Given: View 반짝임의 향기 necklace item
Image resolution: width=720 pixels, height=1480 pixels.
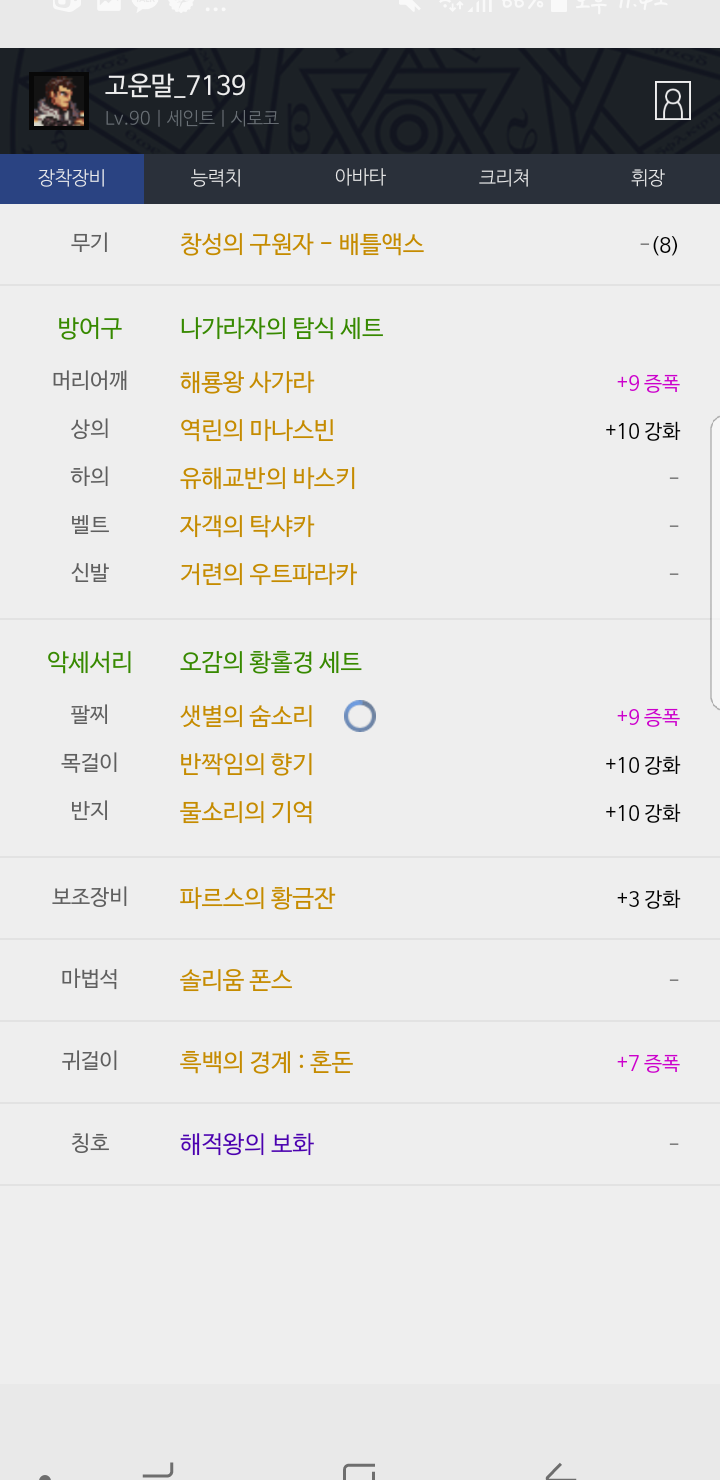Looking at the screenshot, I should [x=247, y=763].
